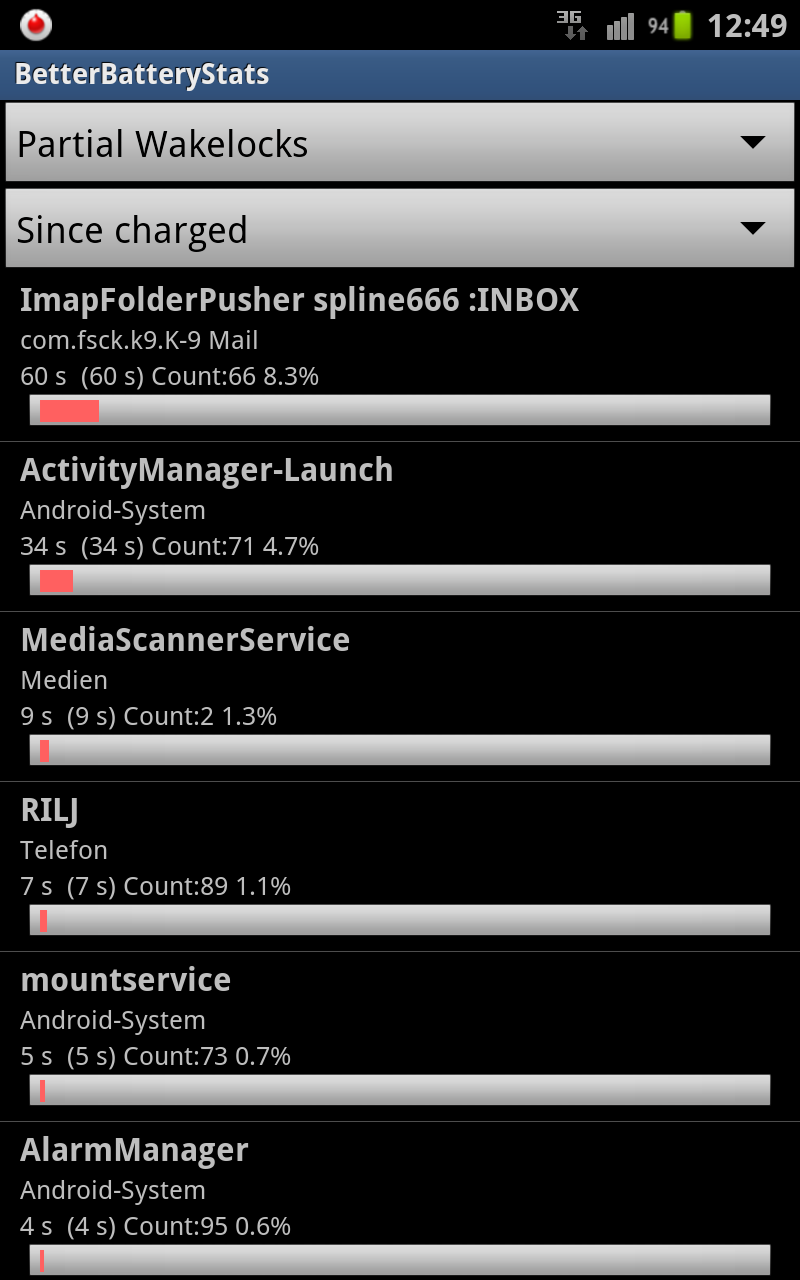The height and width of the screenshot is (1280, 800).
Task: Open the Partial Wakelocks dropdown
Action: click(400, 142)
